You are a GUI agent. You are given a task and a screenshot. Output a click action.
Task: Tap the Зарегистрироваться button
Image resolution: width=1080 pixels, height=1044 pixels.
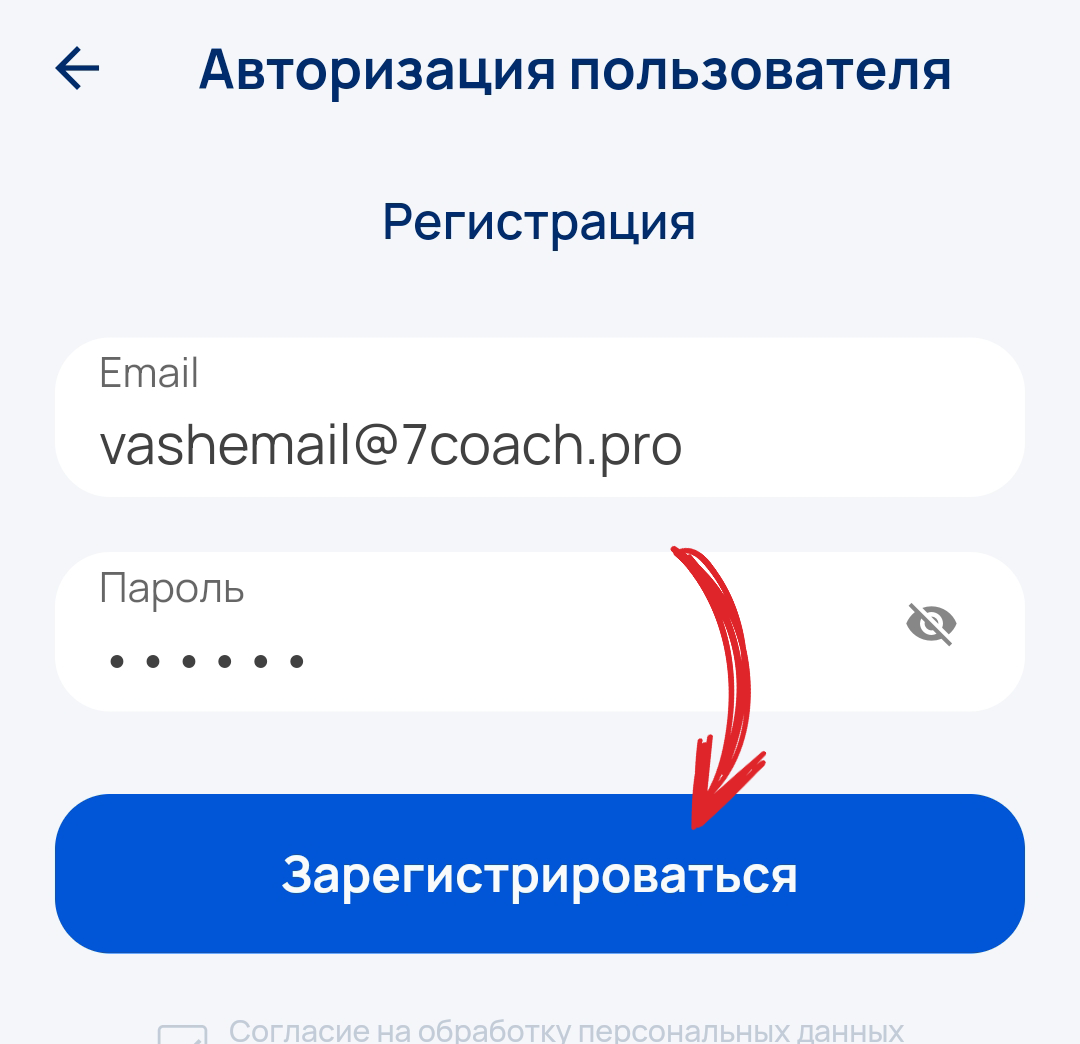pos(540,874)
